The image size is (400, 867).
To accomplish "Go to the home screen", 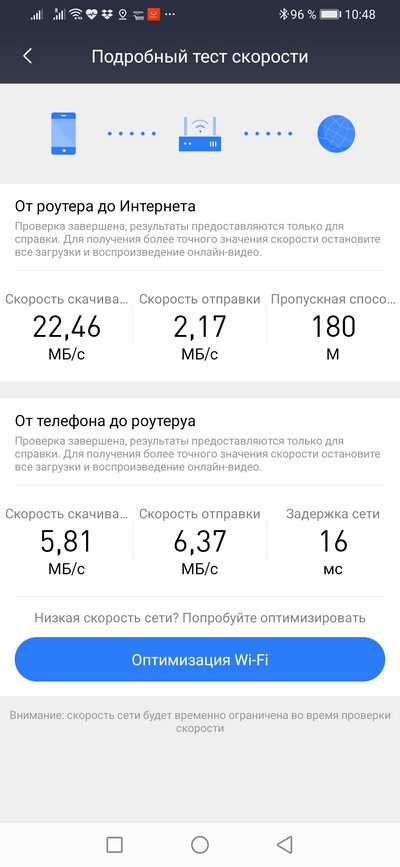I will pos(200,844).
